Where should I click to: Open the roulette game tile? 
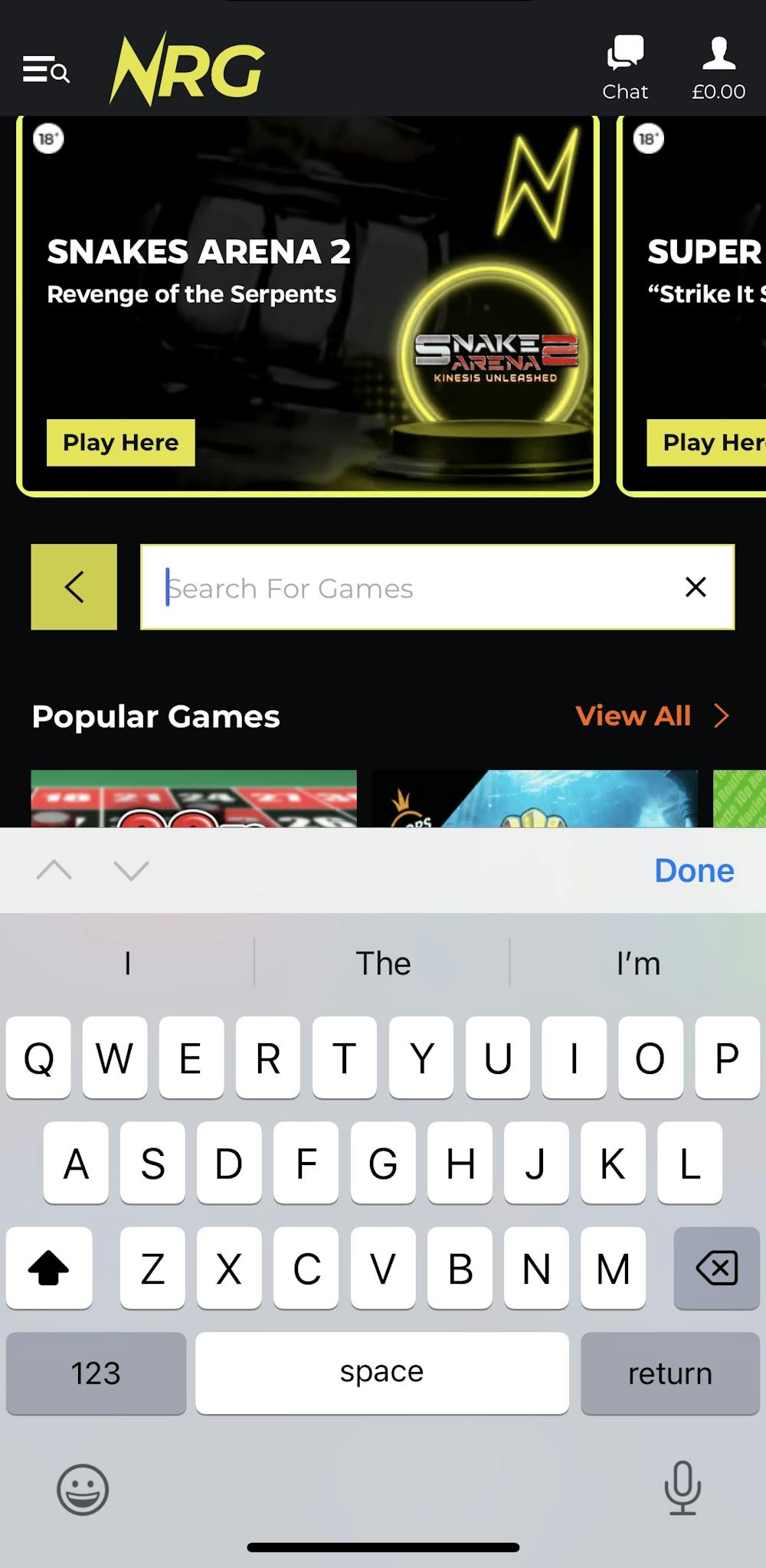point(194,798)
